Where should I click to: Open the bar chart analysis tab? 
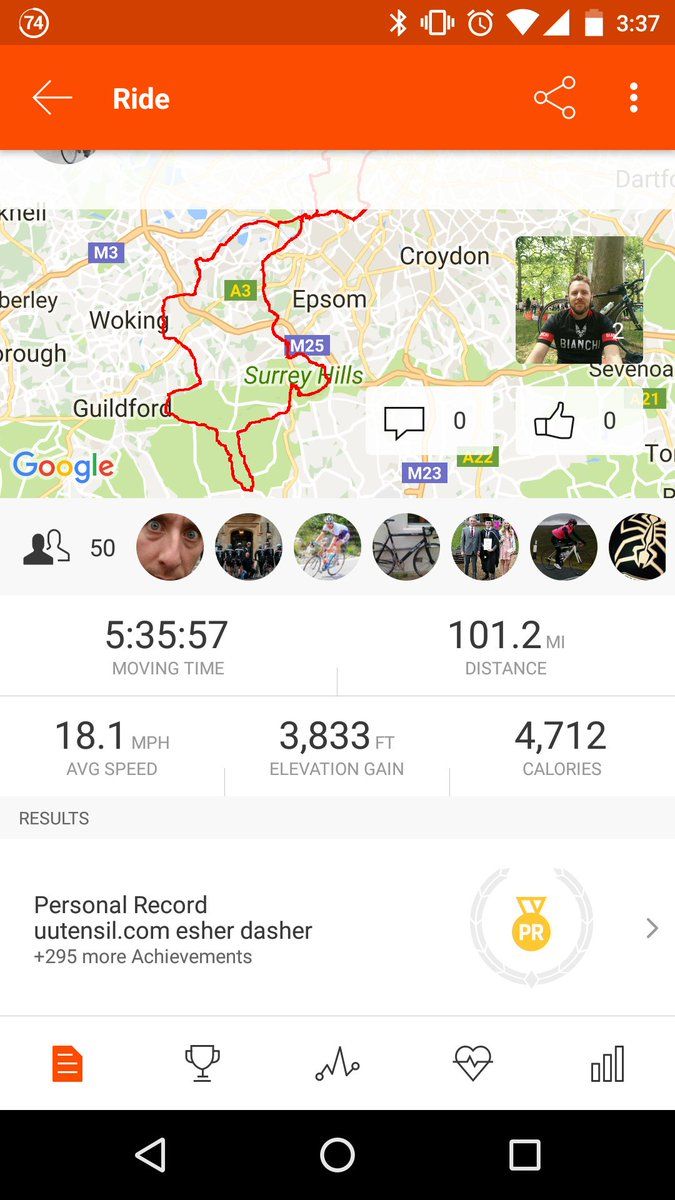[607, 1064]
